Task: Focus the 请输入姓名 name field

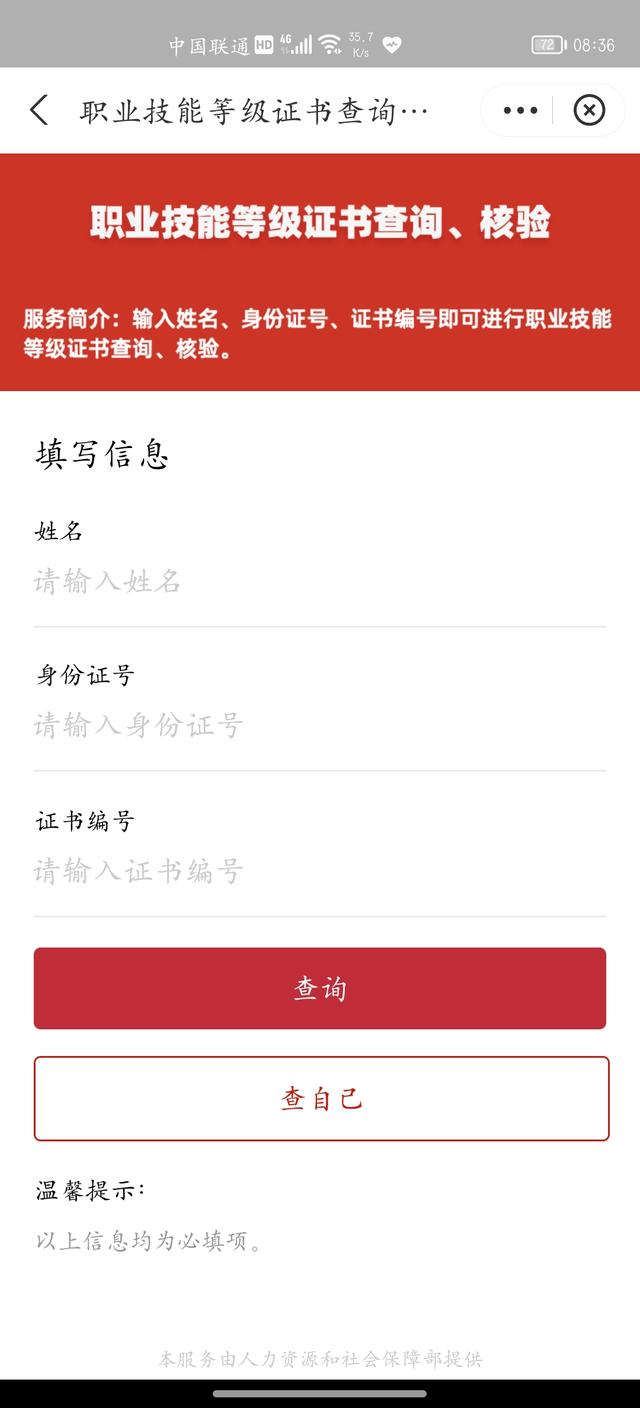Action: (x=320, y=581)
